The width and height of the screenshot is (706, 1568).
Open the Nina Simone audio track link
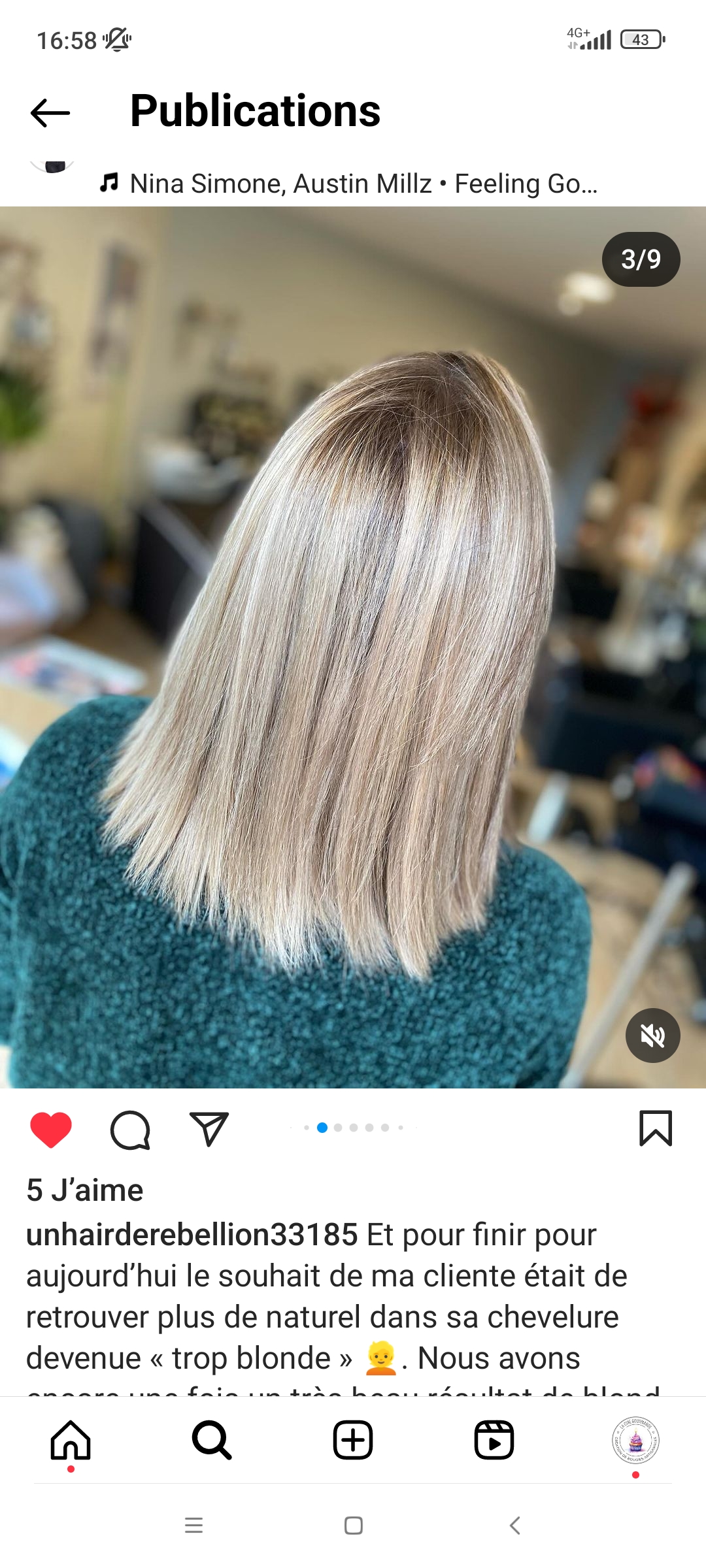[348, 184]
